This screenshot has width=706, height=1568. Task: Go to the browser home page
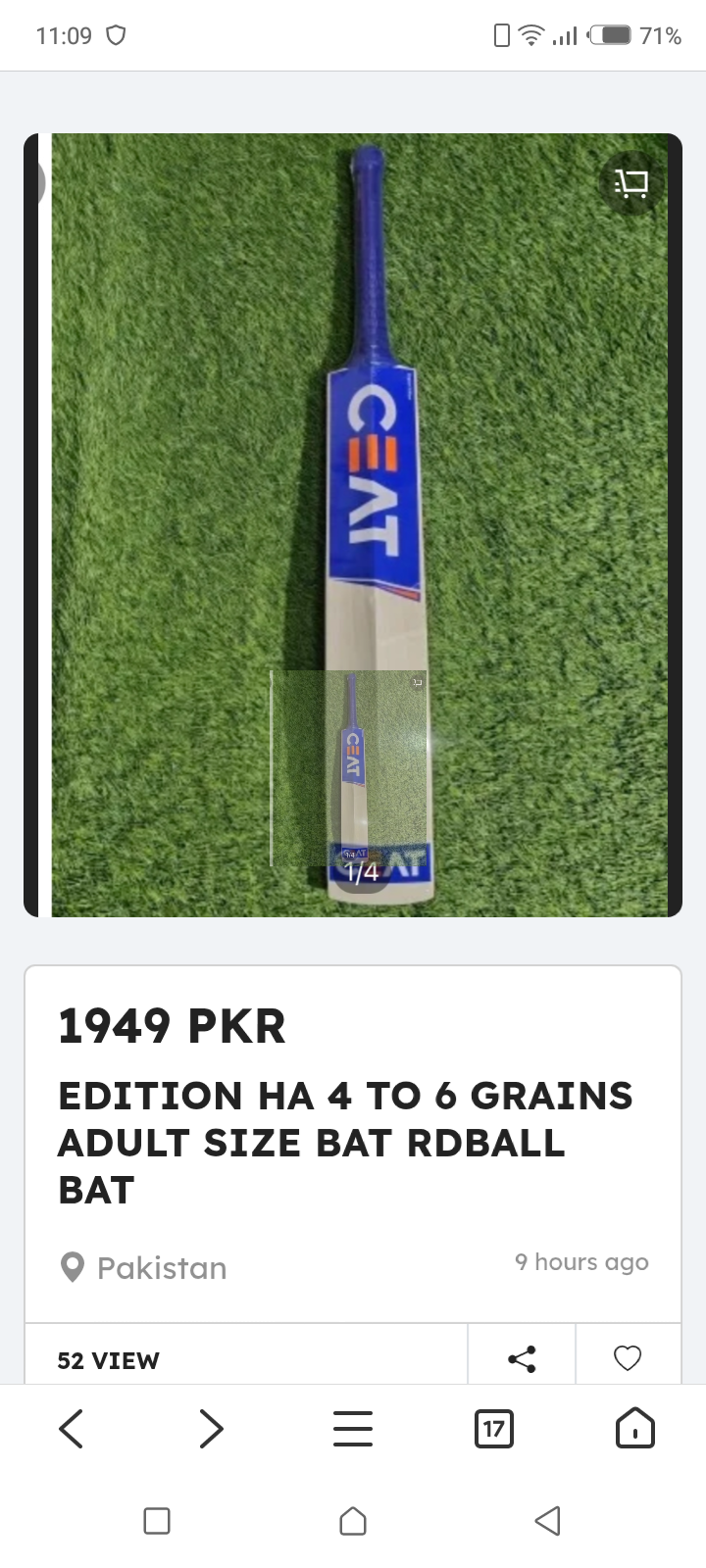point(634,1429)
